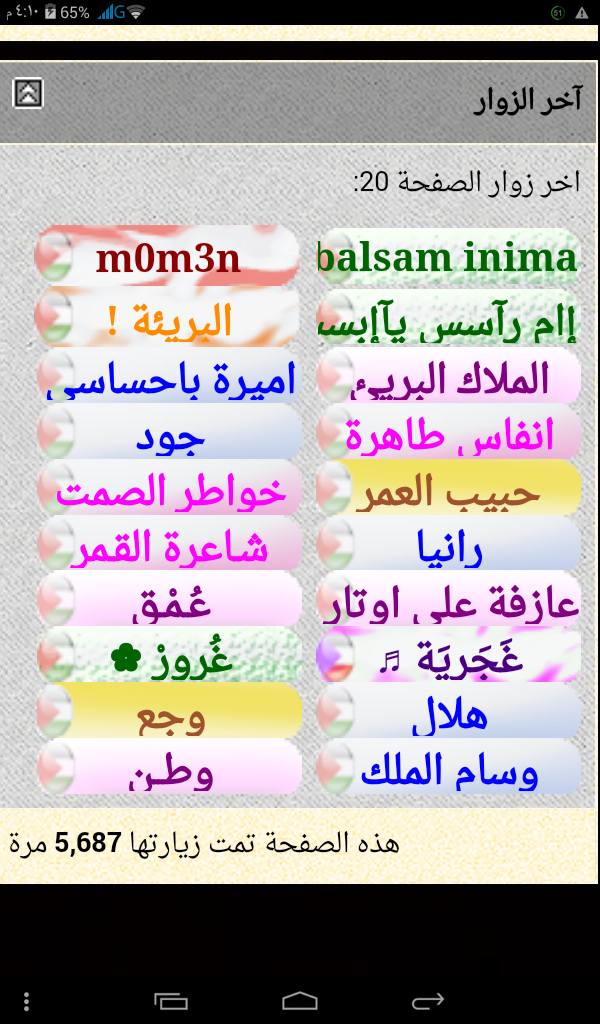View the وجع member profile
Image resolution: width=600 pixels, height=1024 pixels.
(169, 712)
